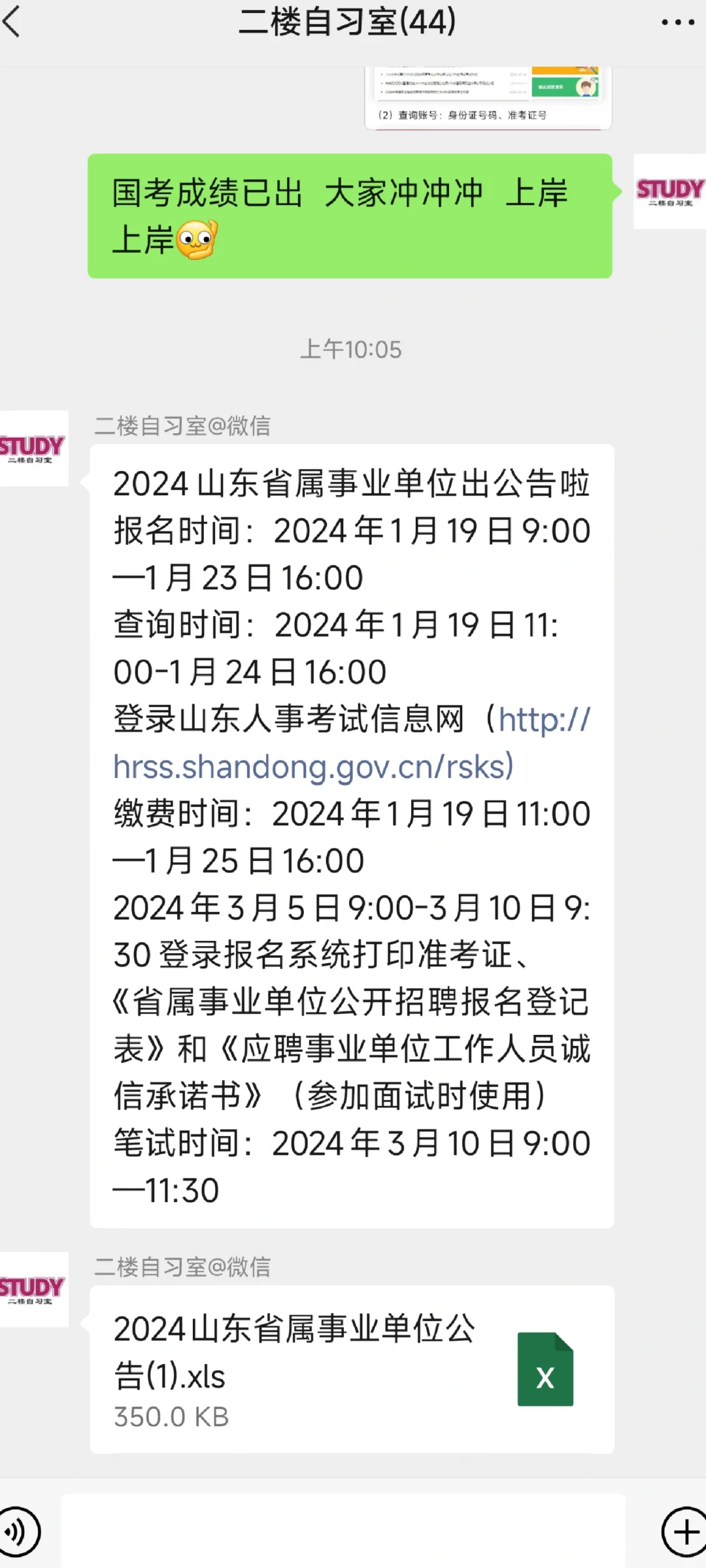This screenshot has width=706, height=1568.
Task: Go back from the 二楼自习室 group chat
Action: tap(12, 22)
